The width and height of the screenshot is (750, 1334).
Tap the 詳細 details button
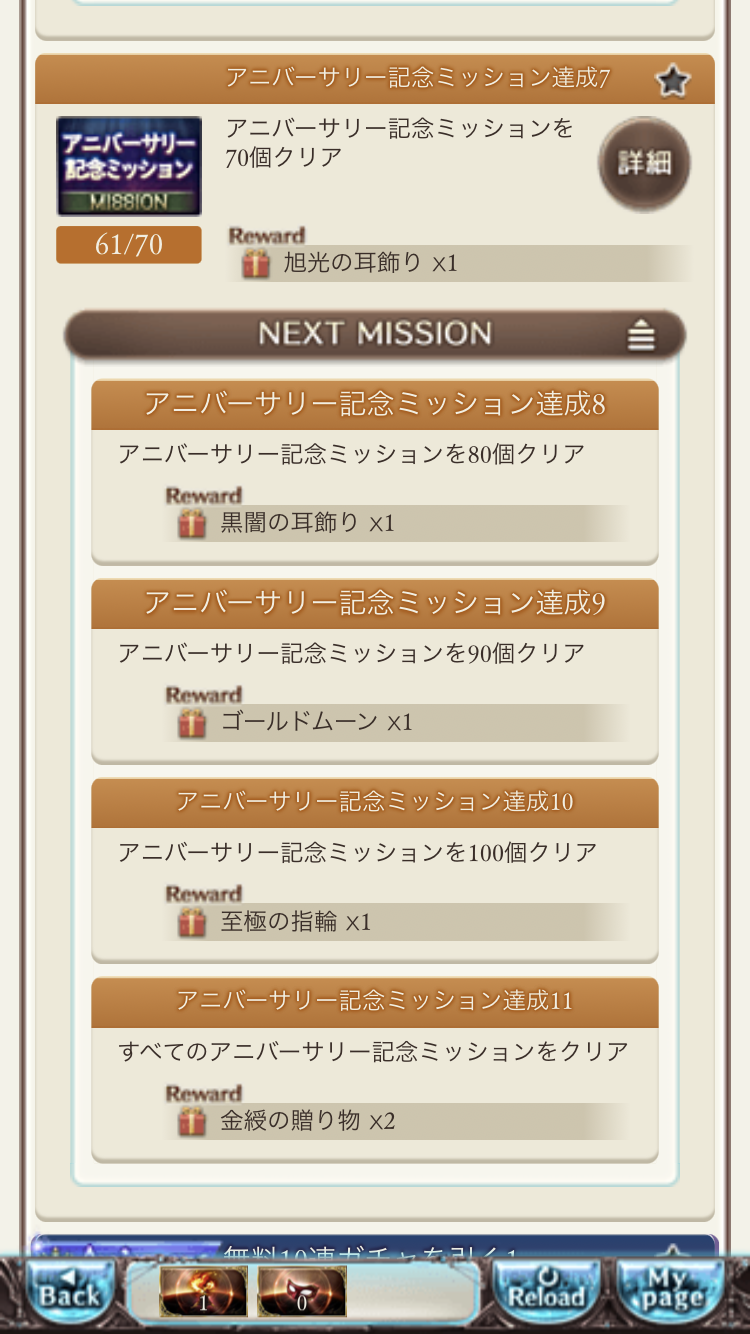644,164
